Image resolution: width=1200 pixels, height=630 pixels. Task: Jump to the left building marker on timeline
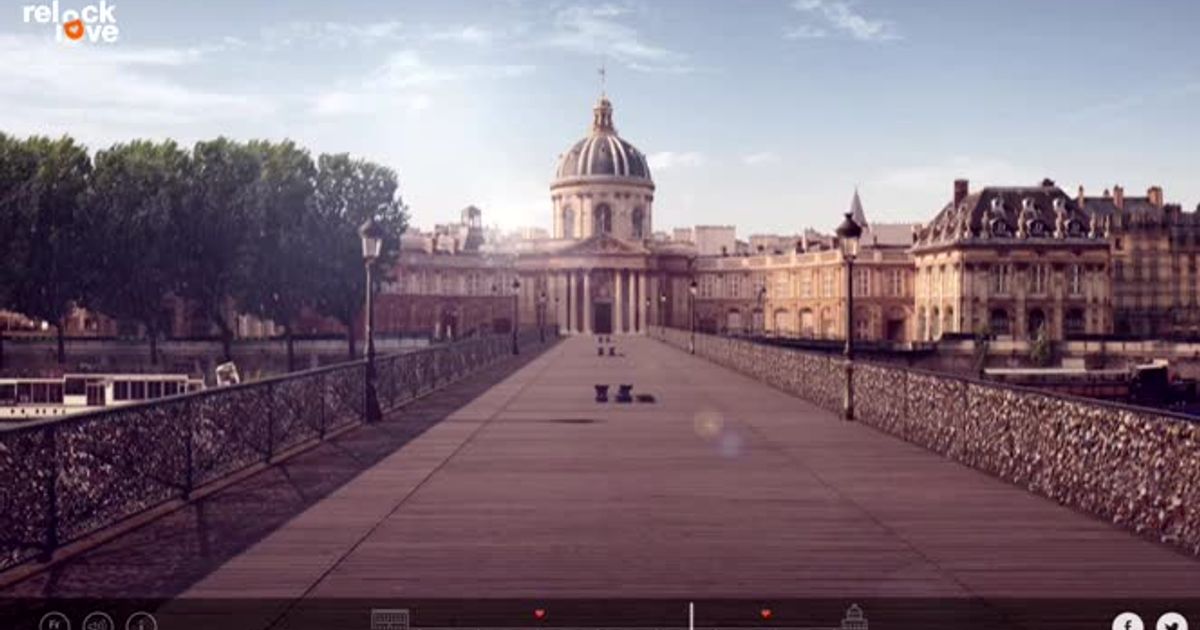(x=390, y=619)
